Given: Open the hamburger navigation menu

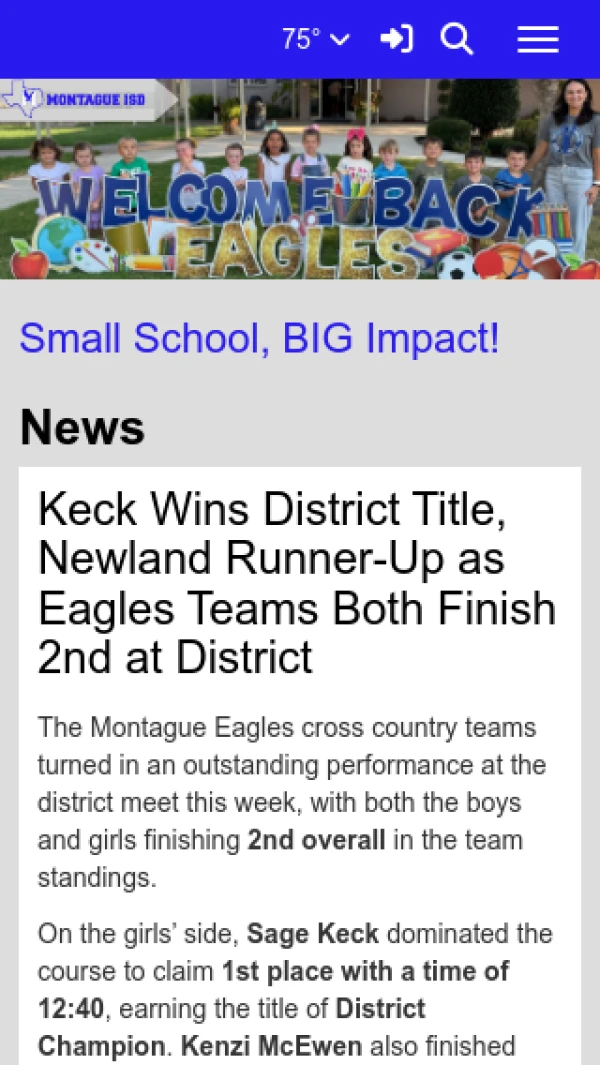Looking at the screenshot, I should click(x=537, y=39).
